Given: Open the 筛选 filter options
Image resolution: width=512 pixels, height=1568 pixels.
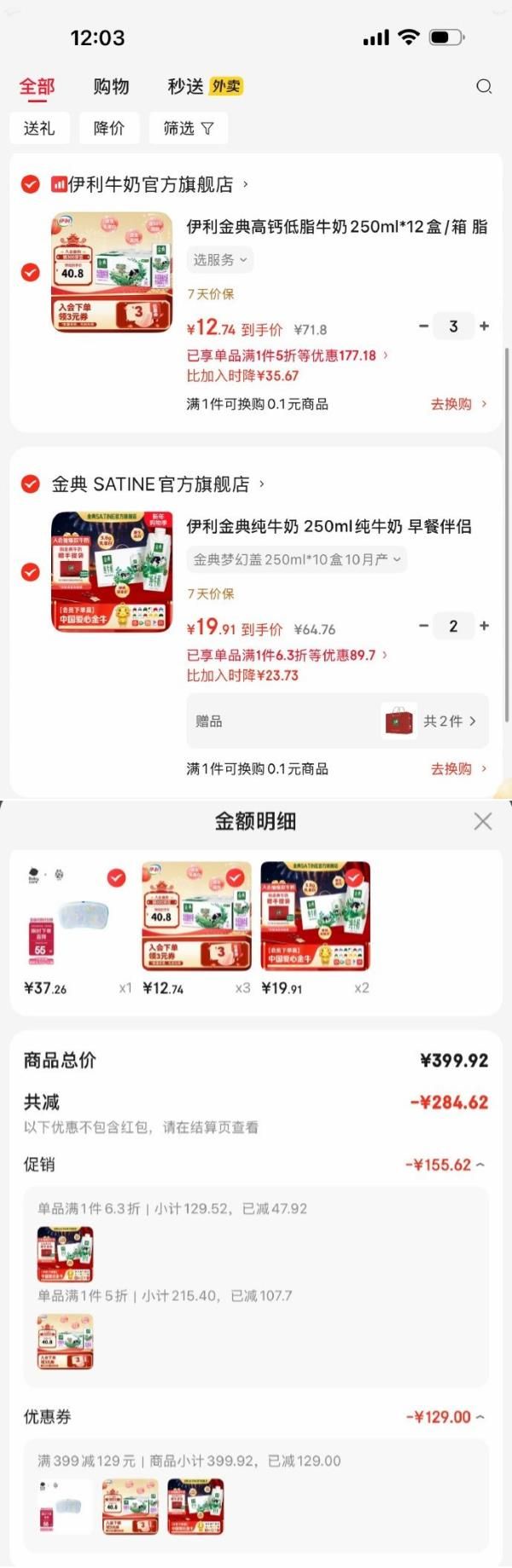Looking at the screenshot, I should [x=189, y=128].
